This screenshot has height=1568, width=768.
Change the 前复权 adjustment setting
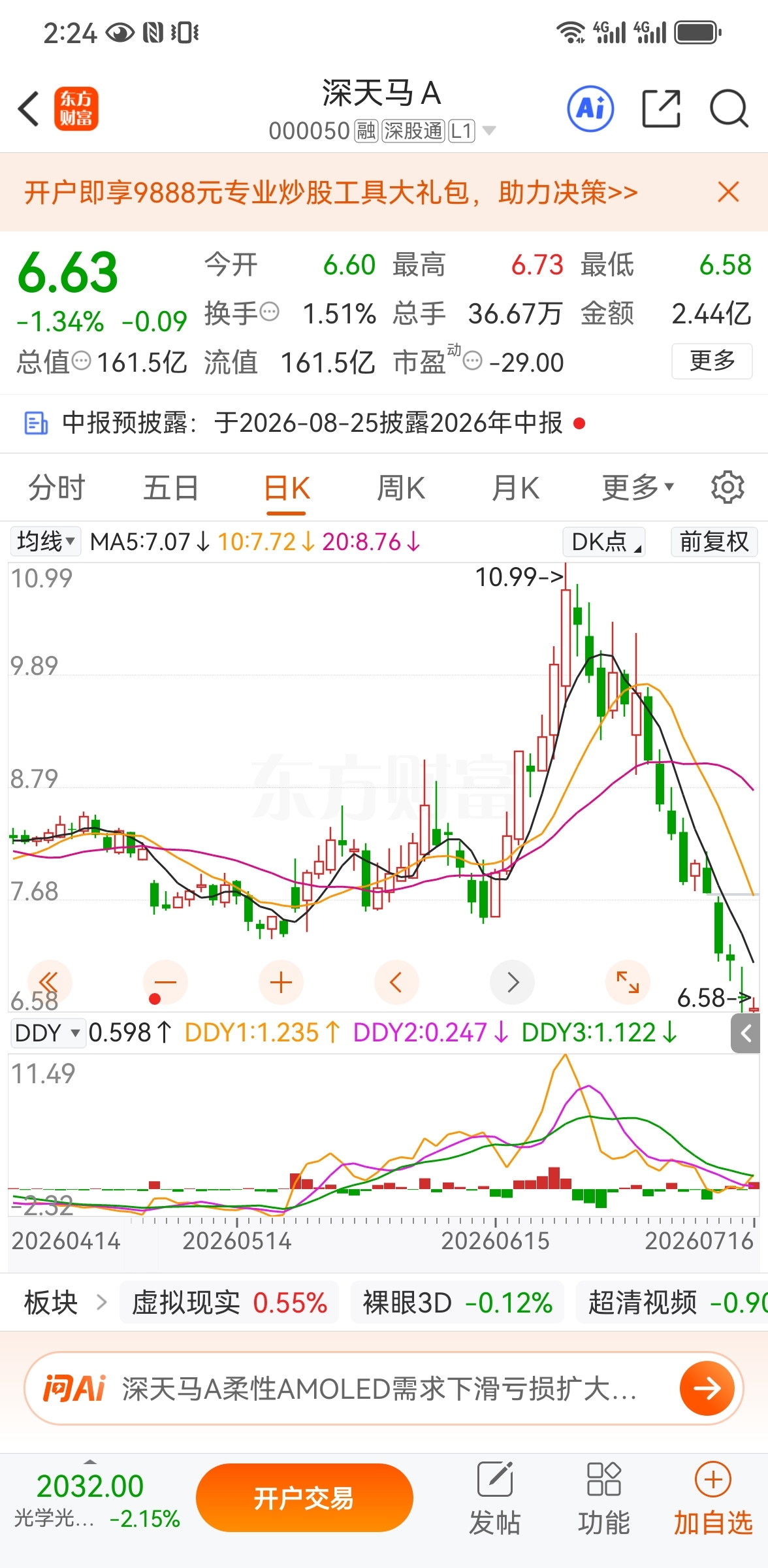coord(714,542)
